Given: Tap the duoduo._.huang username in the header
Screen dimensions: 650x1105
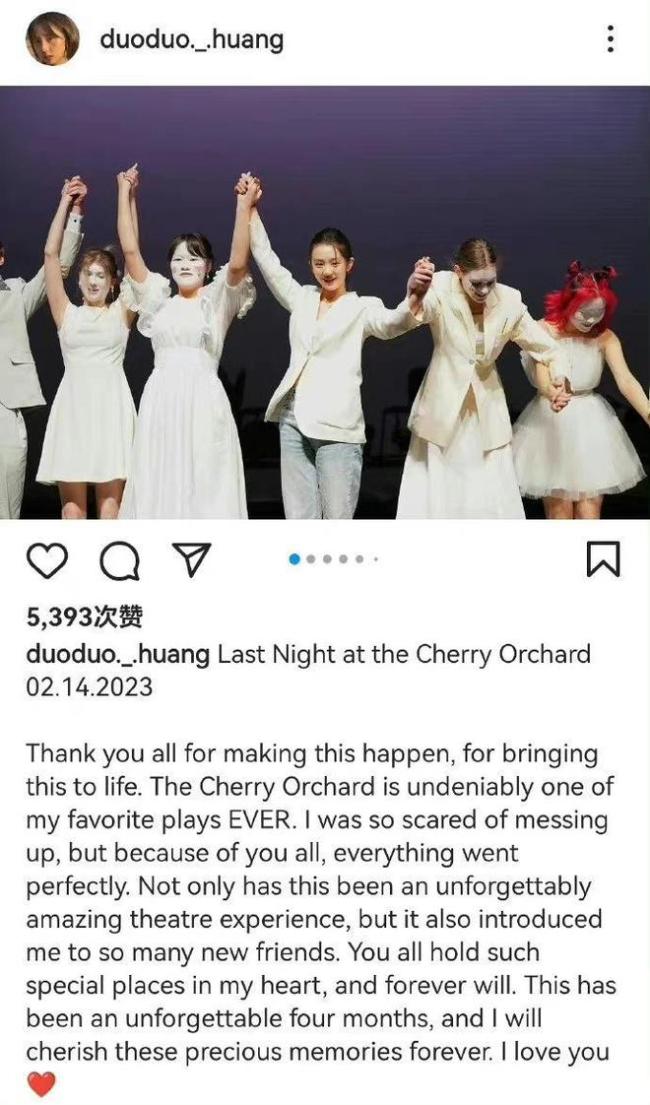Looking at the screenshot, I should pyautogui.click(x=191, y=39).
